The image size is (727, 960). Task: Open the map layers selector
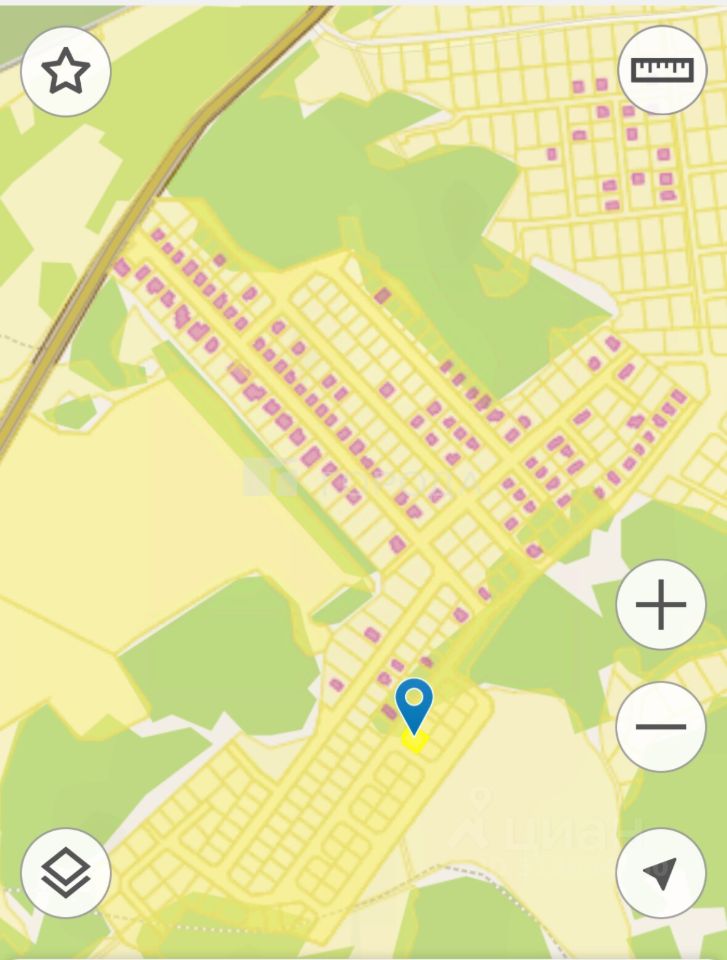(x=66, y=873)
